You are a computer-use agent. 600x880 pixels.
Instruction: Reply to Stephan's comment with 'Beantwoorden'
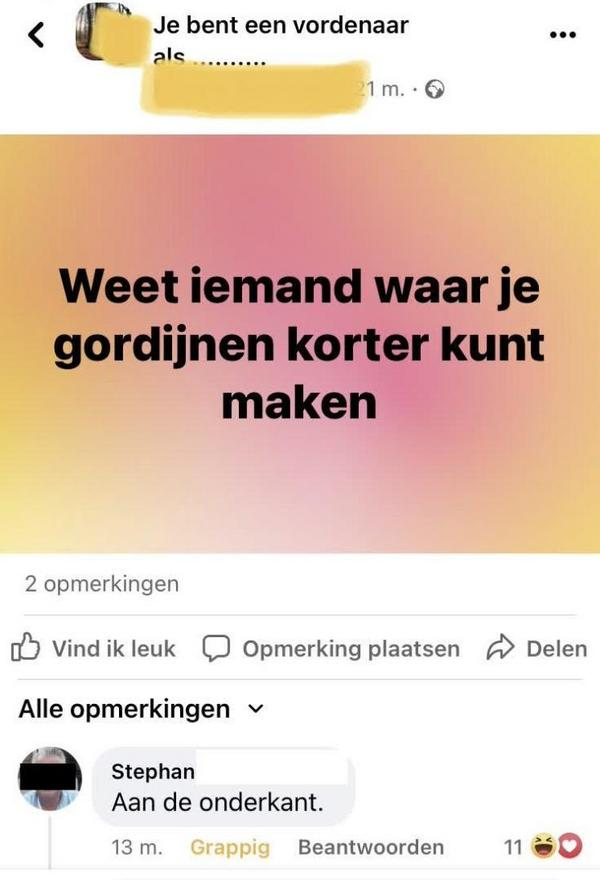pos(370,848)
